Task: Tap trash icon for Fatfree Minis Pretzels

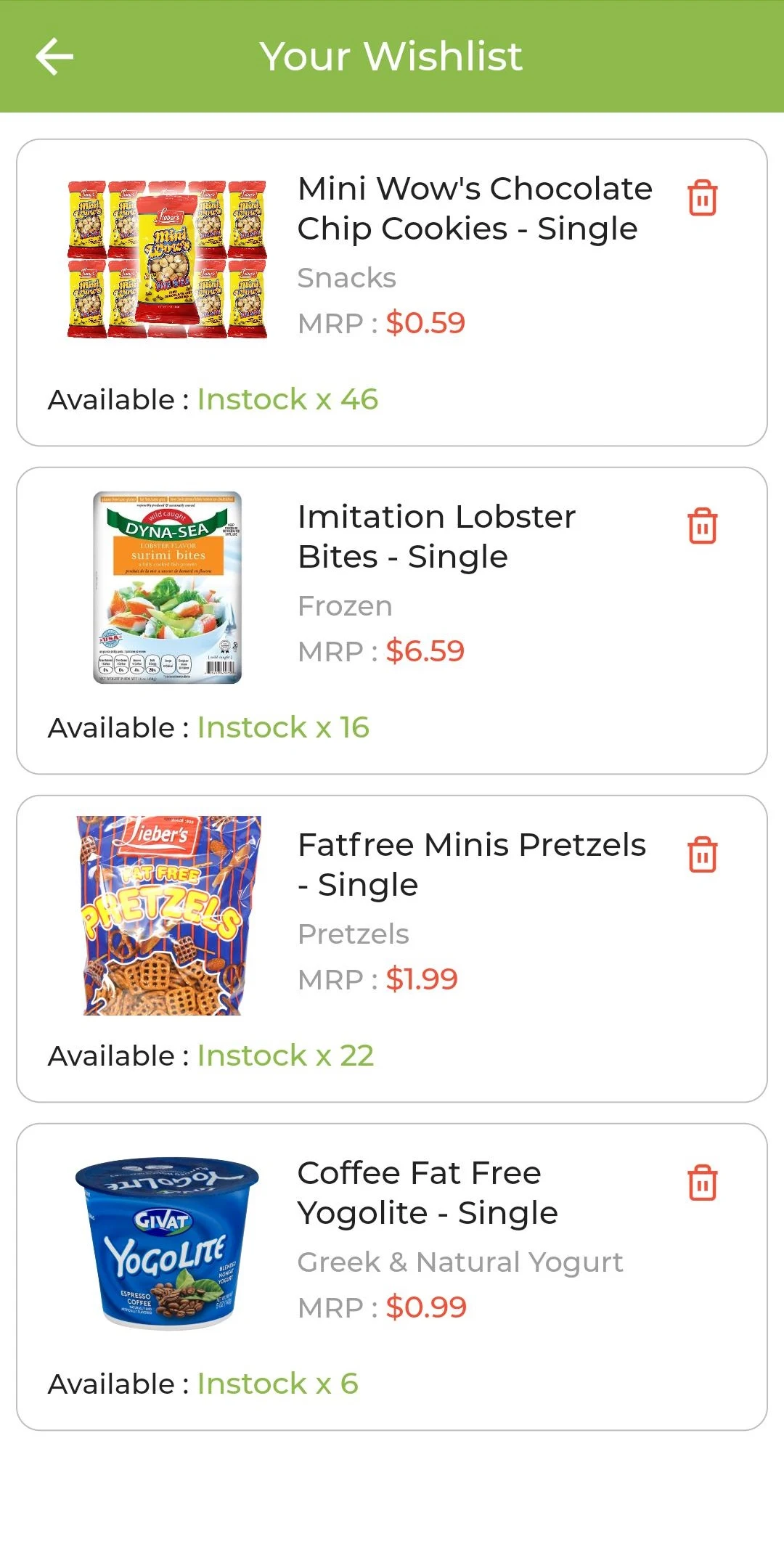Action: [x=702, y=854]
